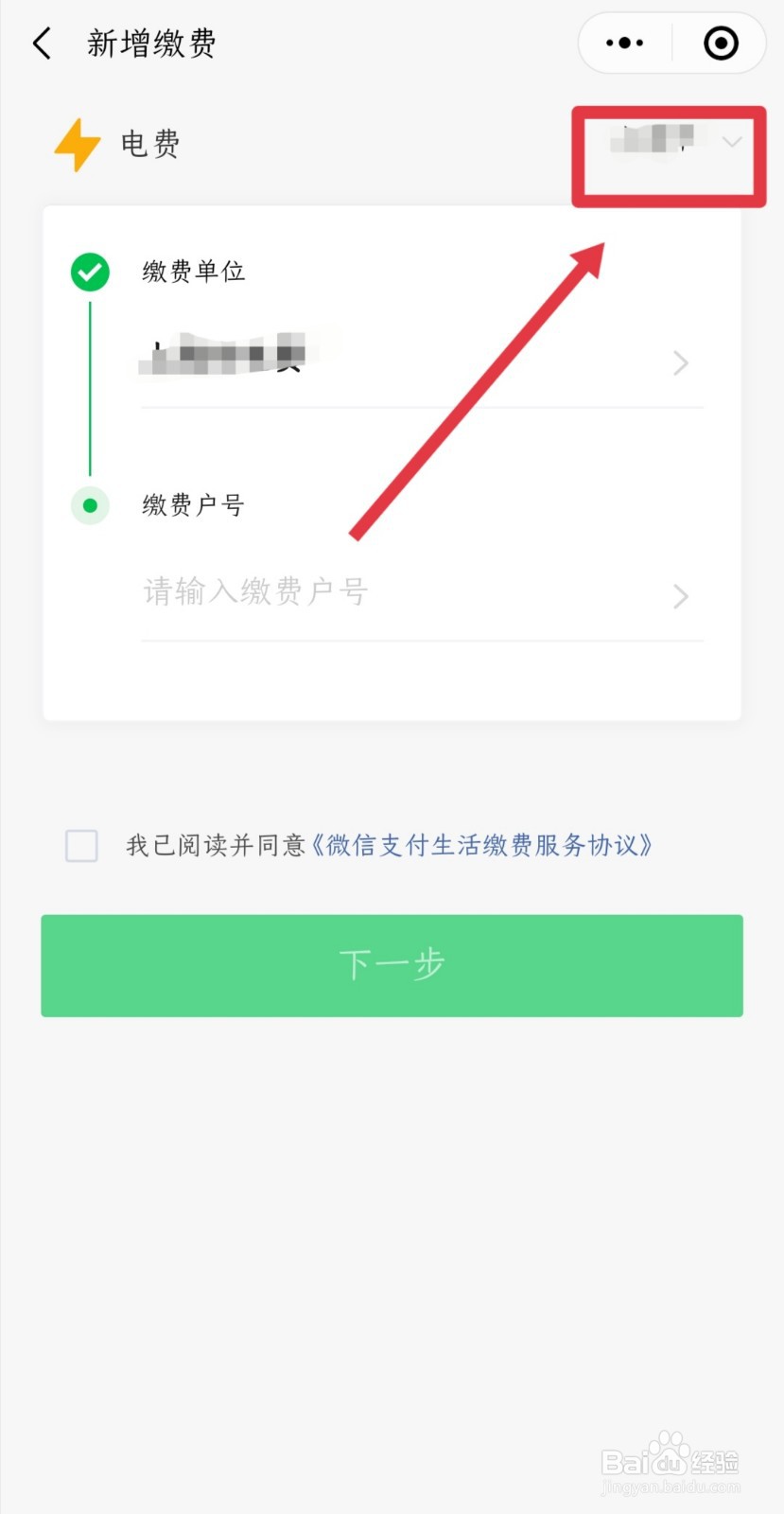784x1514 pixels.
Task: Tap the chevron beside the account number field
Action: (680, 596)
